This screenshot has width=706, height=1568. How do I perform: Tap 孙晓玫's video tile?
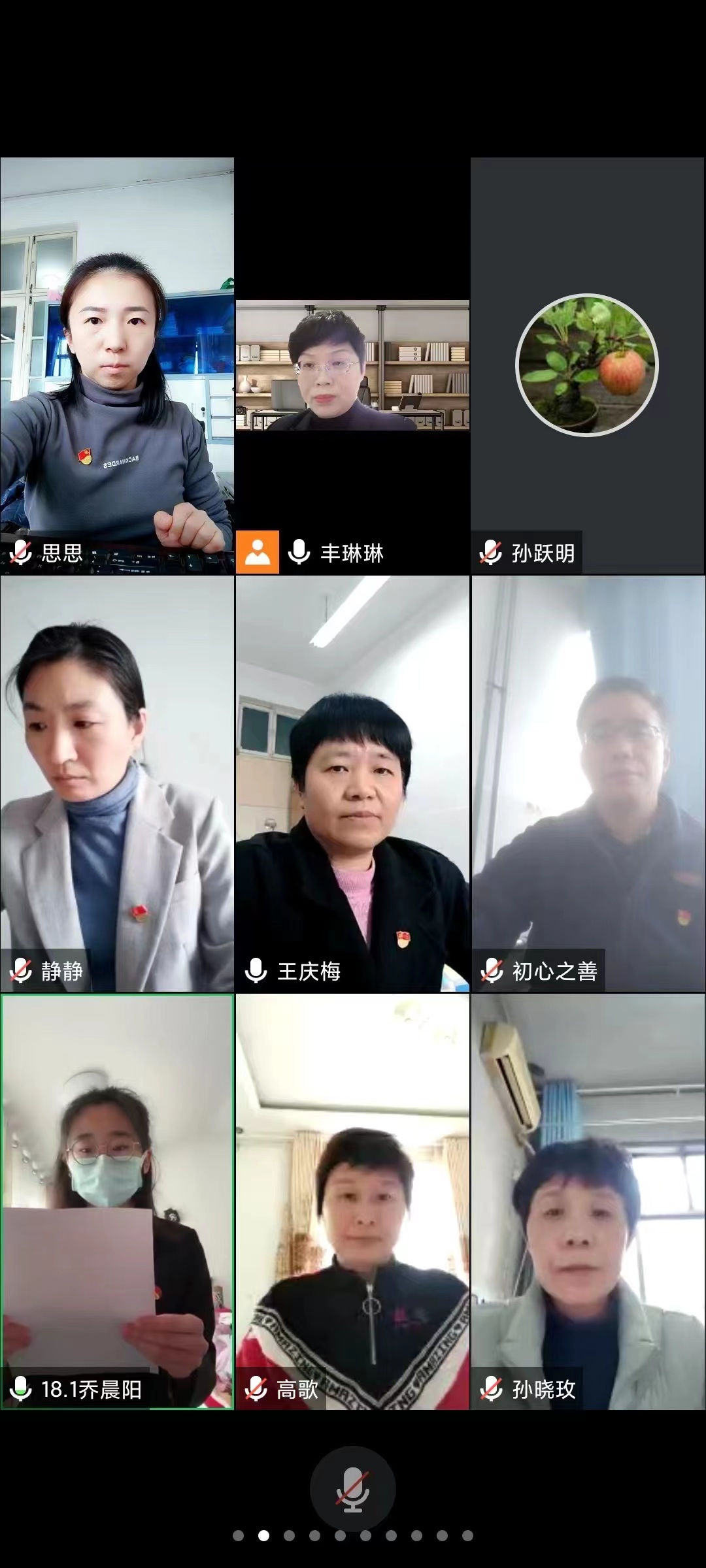(x=588, y=1201)
